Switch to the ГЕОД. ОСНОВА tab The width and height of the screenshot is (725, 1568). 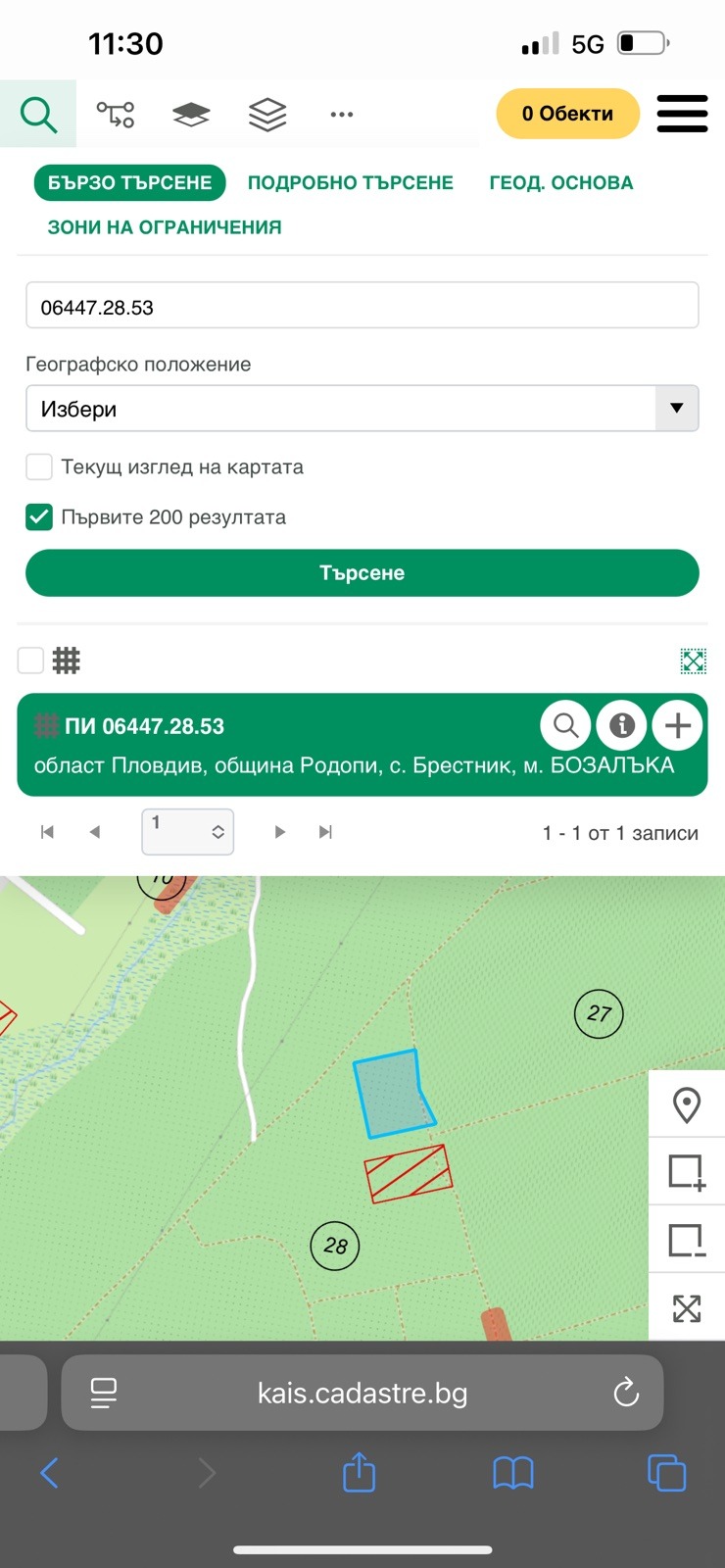coord(560,183)
